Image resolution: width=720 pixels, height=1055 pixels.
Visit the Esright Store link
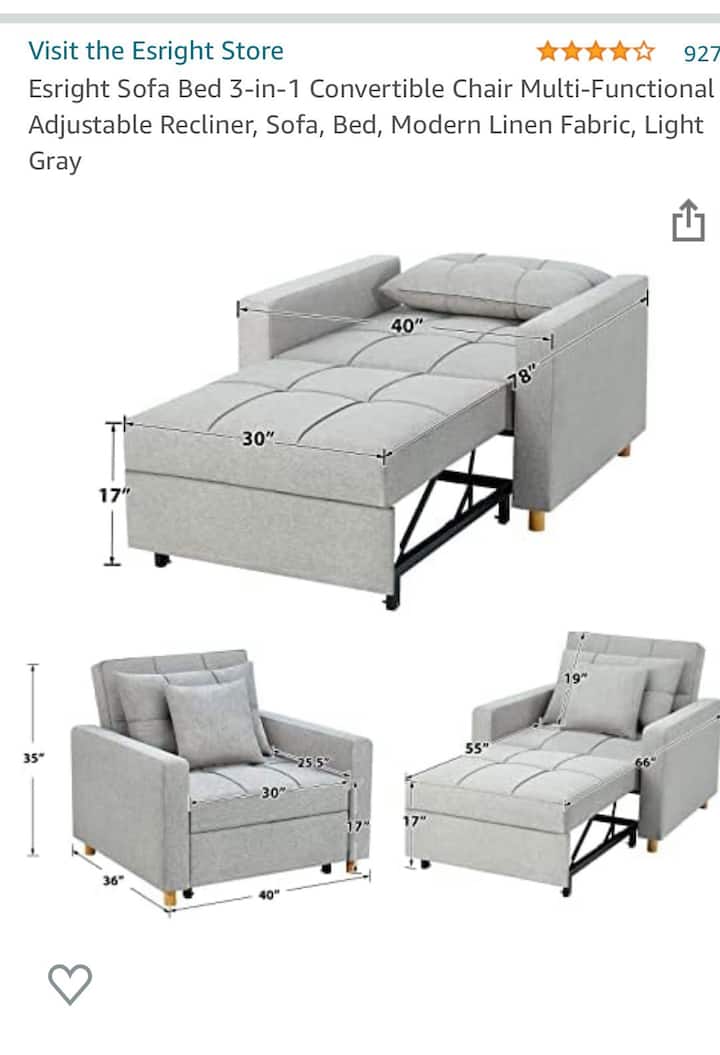pyautogui.click(x=155, y=51)
